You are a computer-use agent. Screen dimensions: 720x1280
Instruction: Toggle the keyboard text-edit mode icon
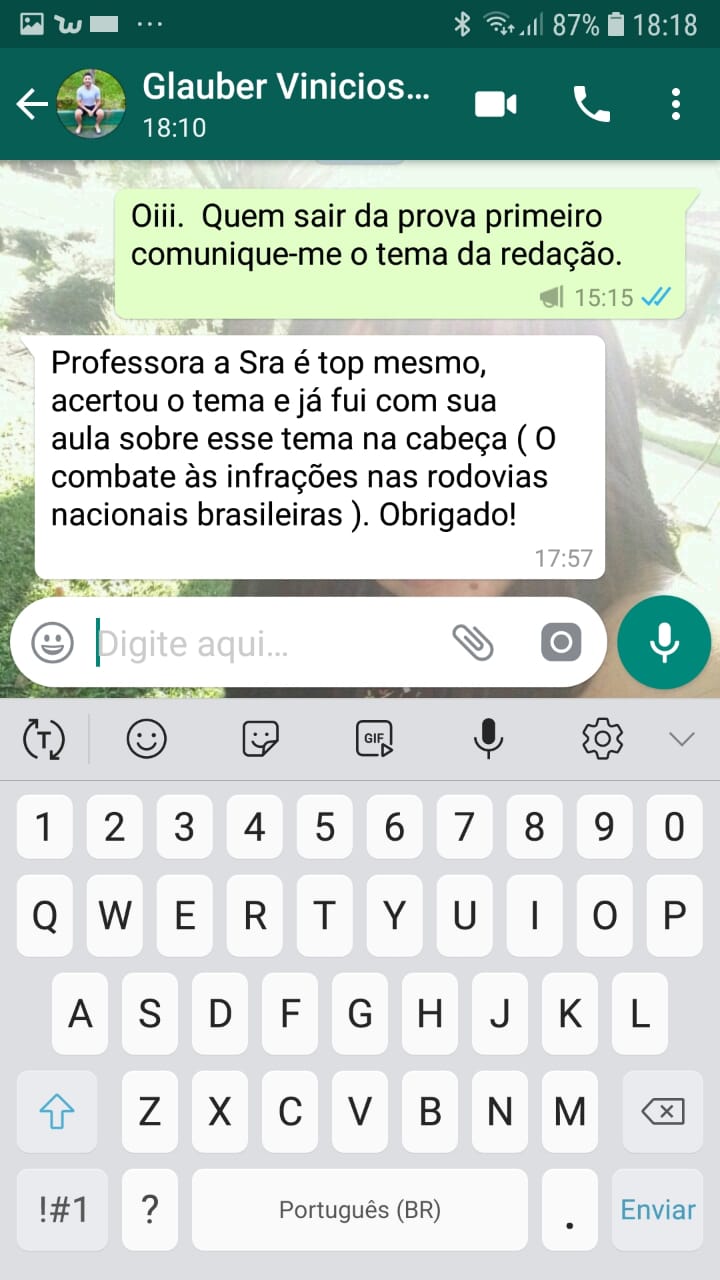pos(43,739)
